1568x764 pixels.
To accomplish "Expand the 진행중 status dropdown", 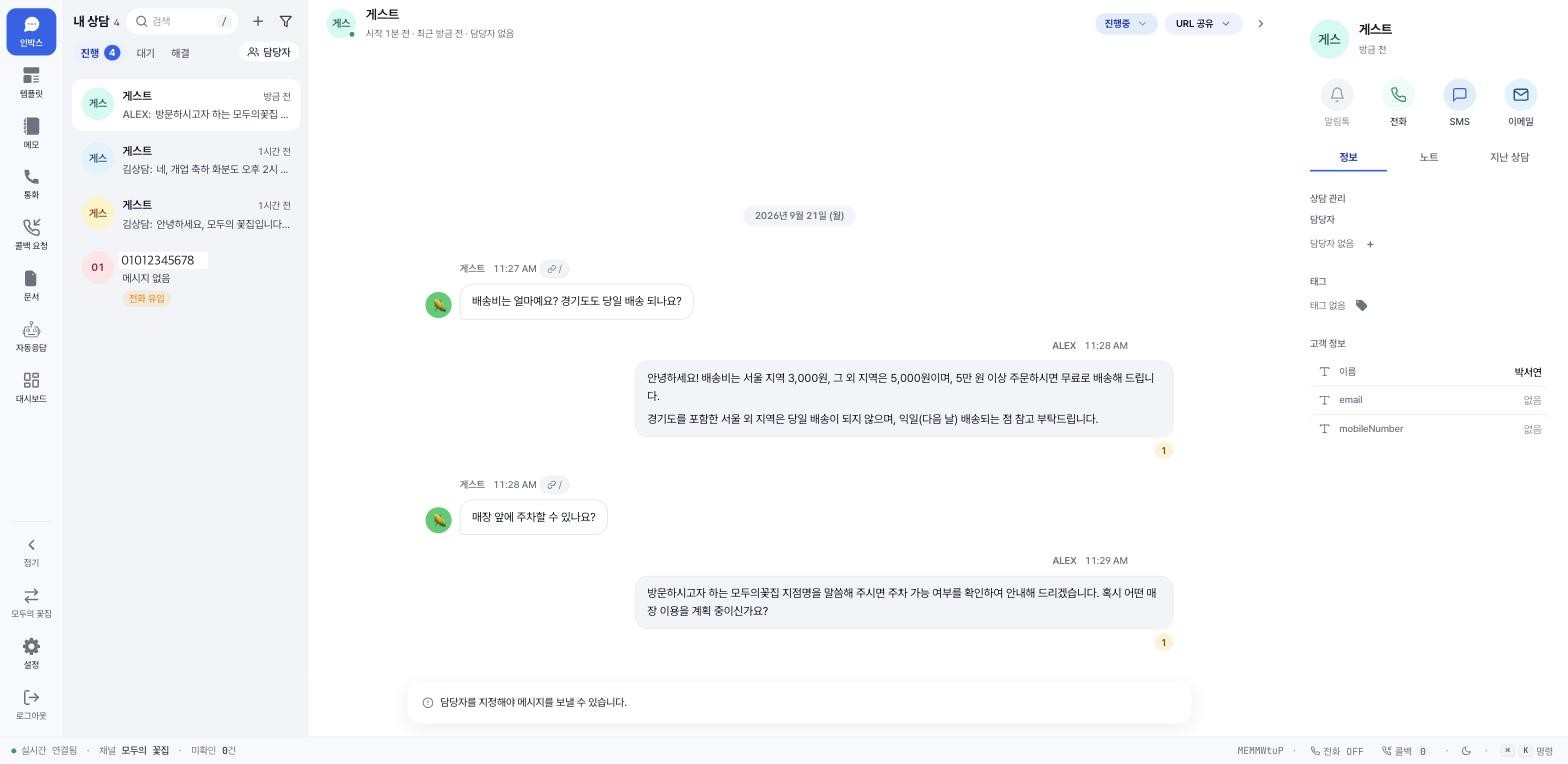I will (x=1126, y=23).
